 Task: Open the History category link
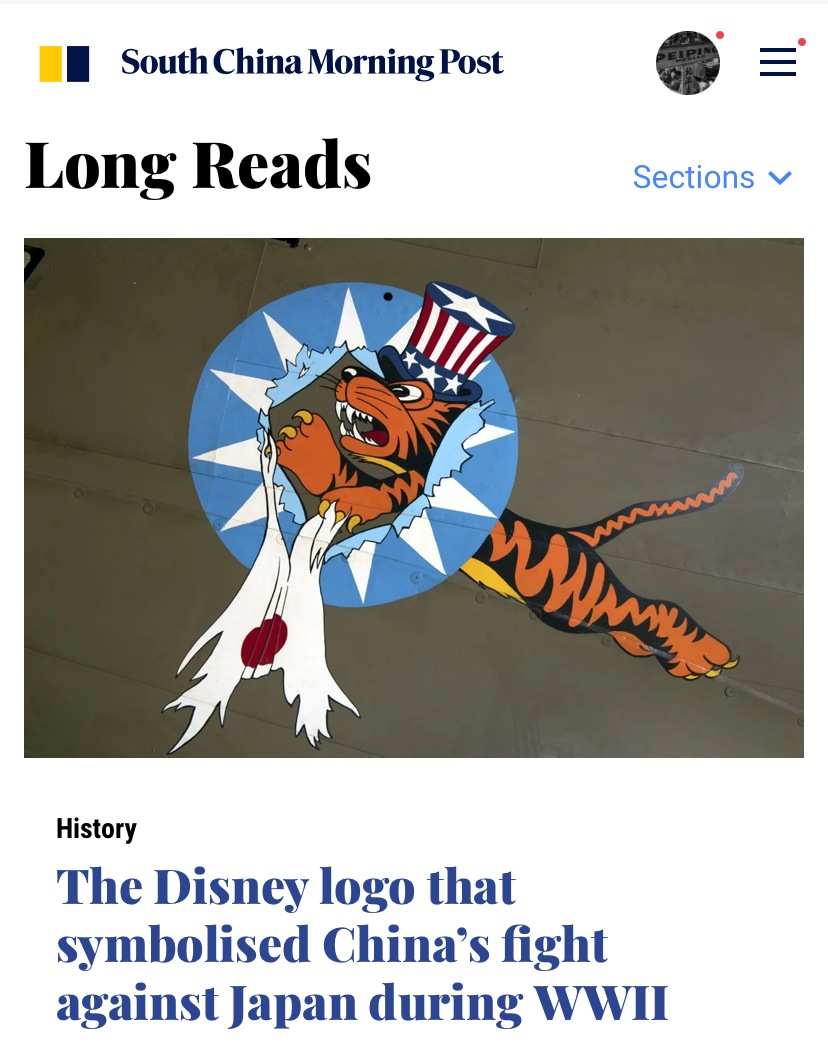click(96, 829)
